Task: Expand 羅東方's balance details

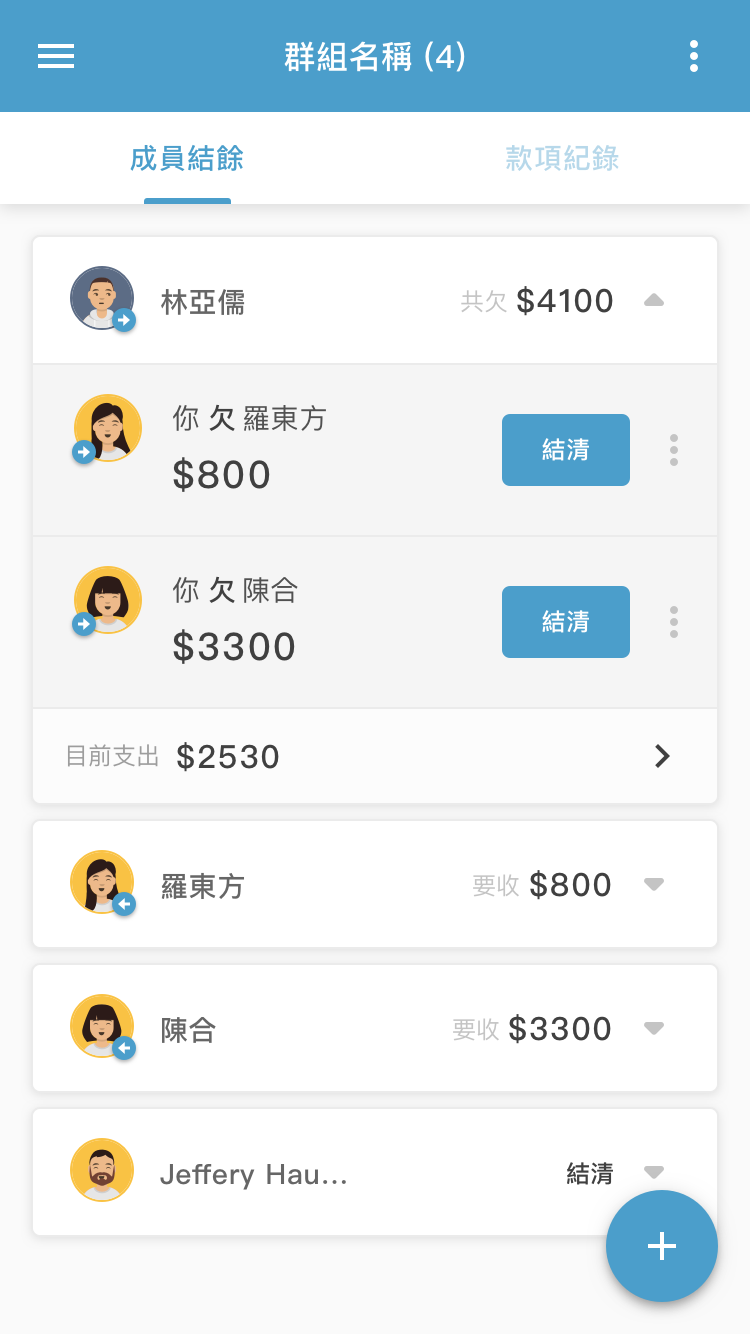Action: tap(655, 883)
